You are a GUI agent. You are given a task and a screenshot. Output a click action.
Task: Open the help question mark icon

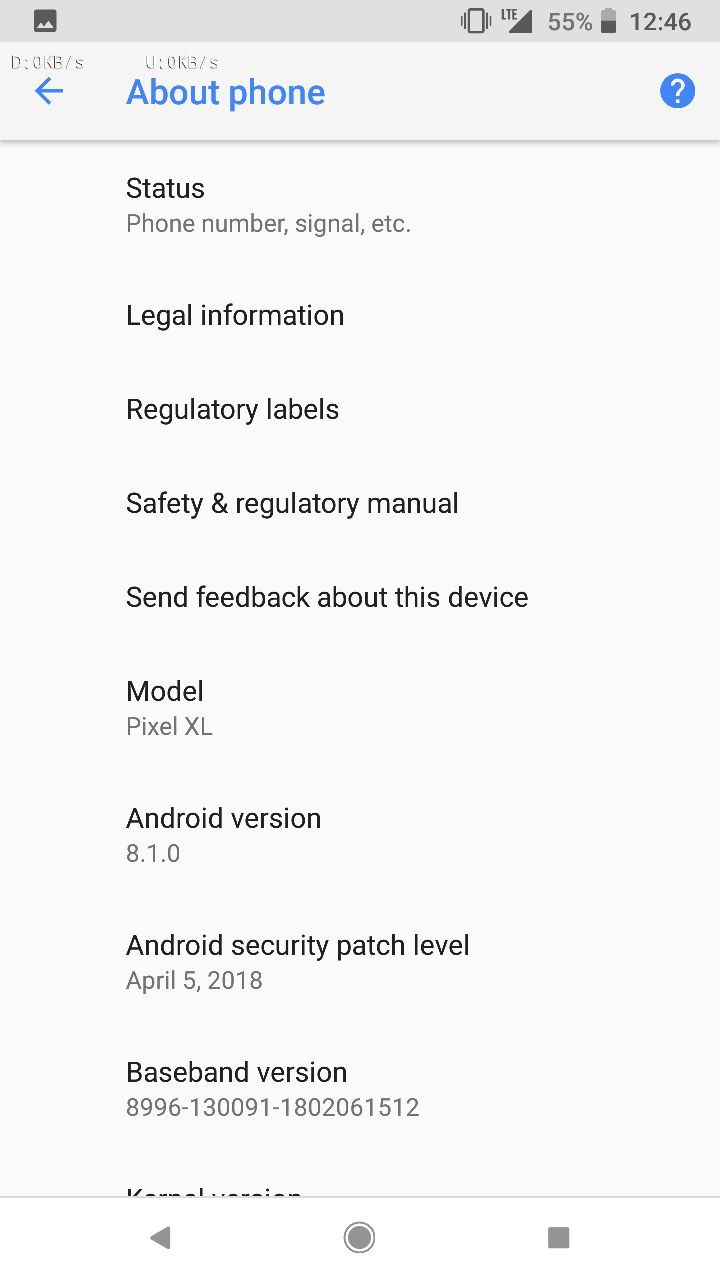(x=677, y=92)
